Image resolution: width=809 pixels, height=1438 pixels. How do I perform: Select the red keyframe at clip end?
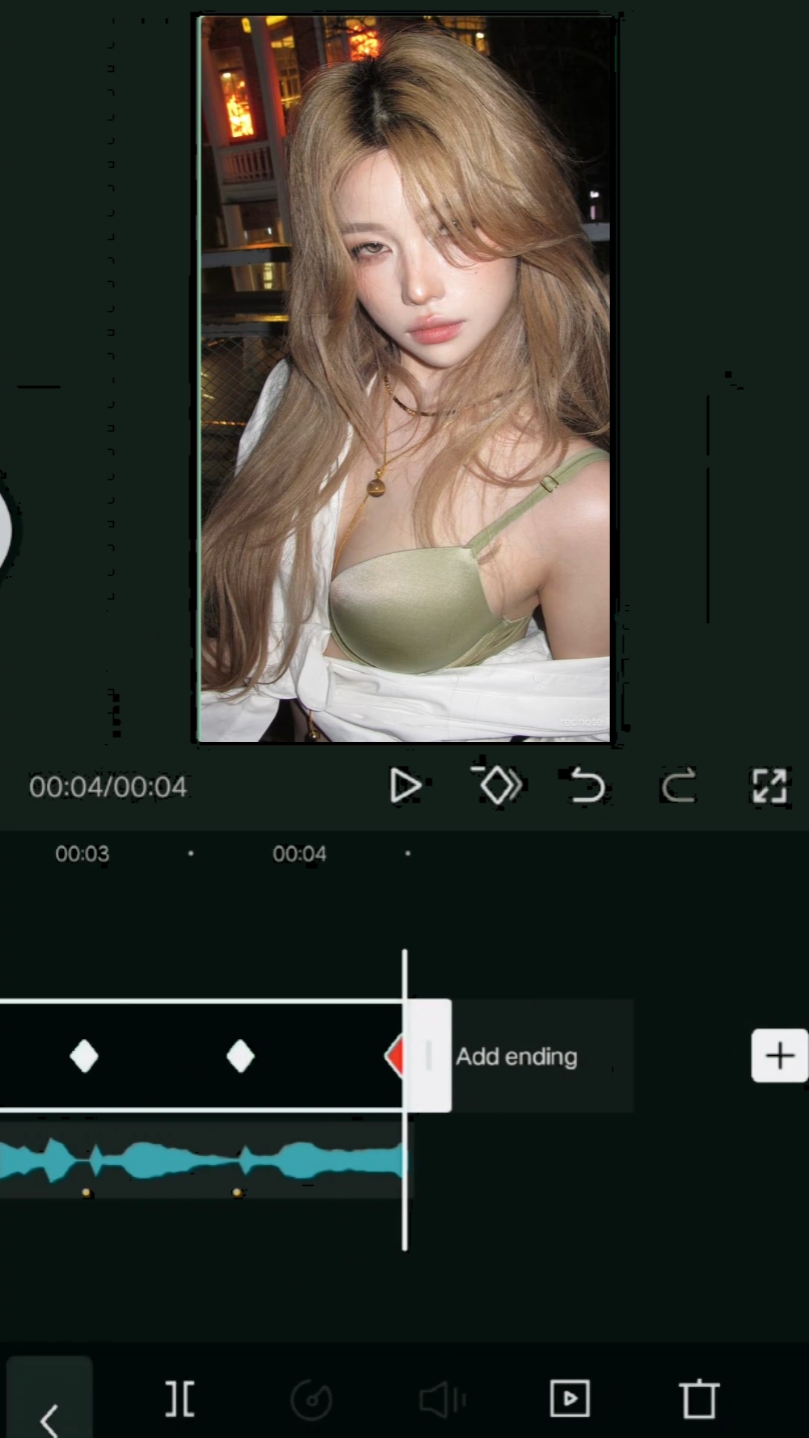click(395, 1056)
